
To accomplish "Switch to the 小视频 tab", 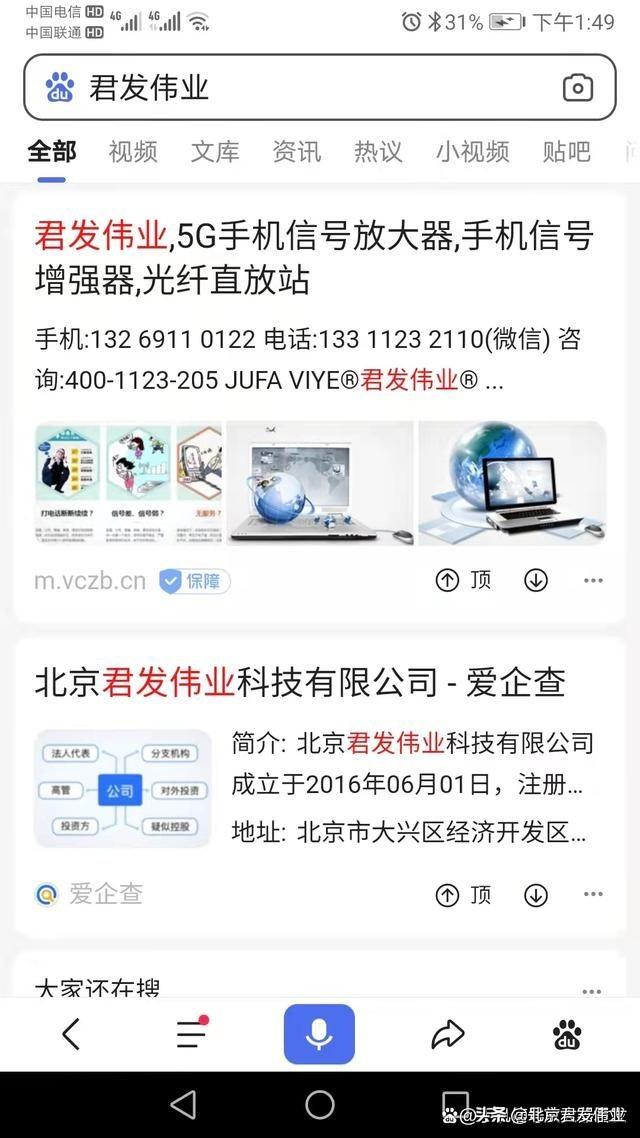I will coord(472,151).
